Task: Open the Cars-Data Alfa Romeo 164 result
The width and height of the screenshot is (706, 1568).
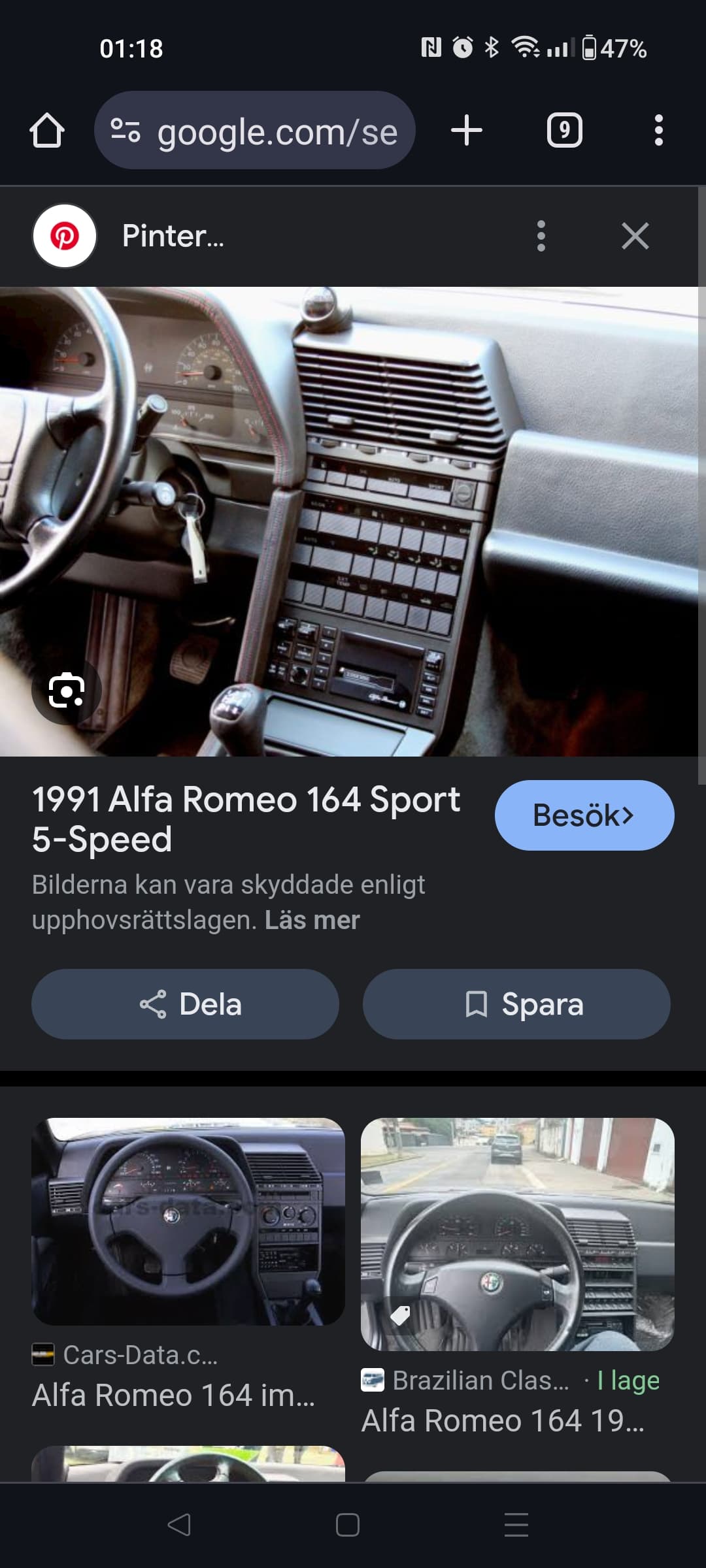Action: [x=188, y=1264]
